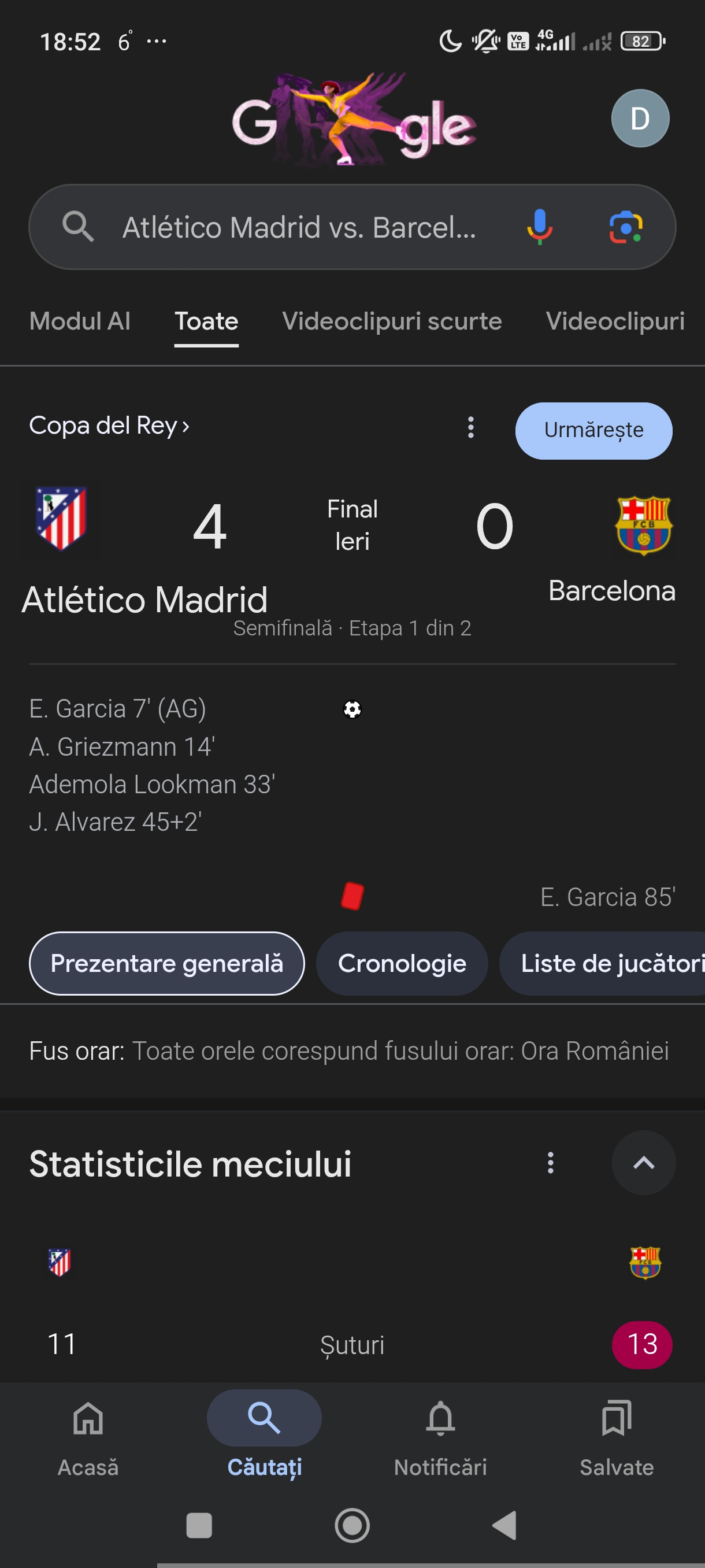Switch to Videoclipuri scurte tab
Screen dimensions: 705x1568
click(x=392, y=321)
